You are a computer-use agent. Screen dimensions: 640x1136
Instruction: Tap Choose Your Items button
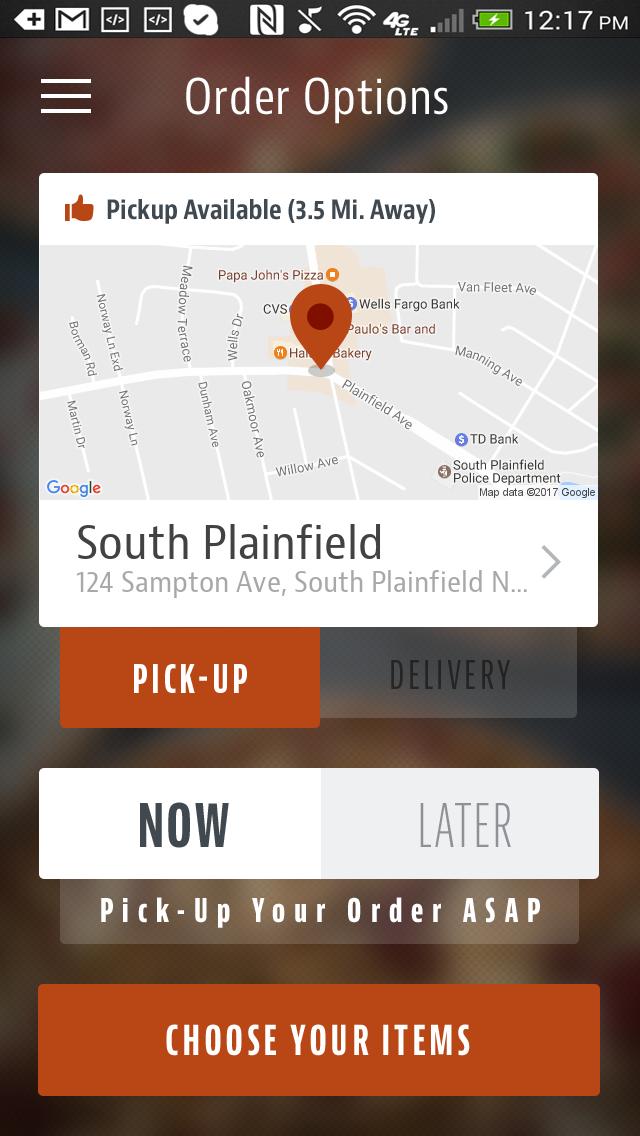(x=319, y=1040)
